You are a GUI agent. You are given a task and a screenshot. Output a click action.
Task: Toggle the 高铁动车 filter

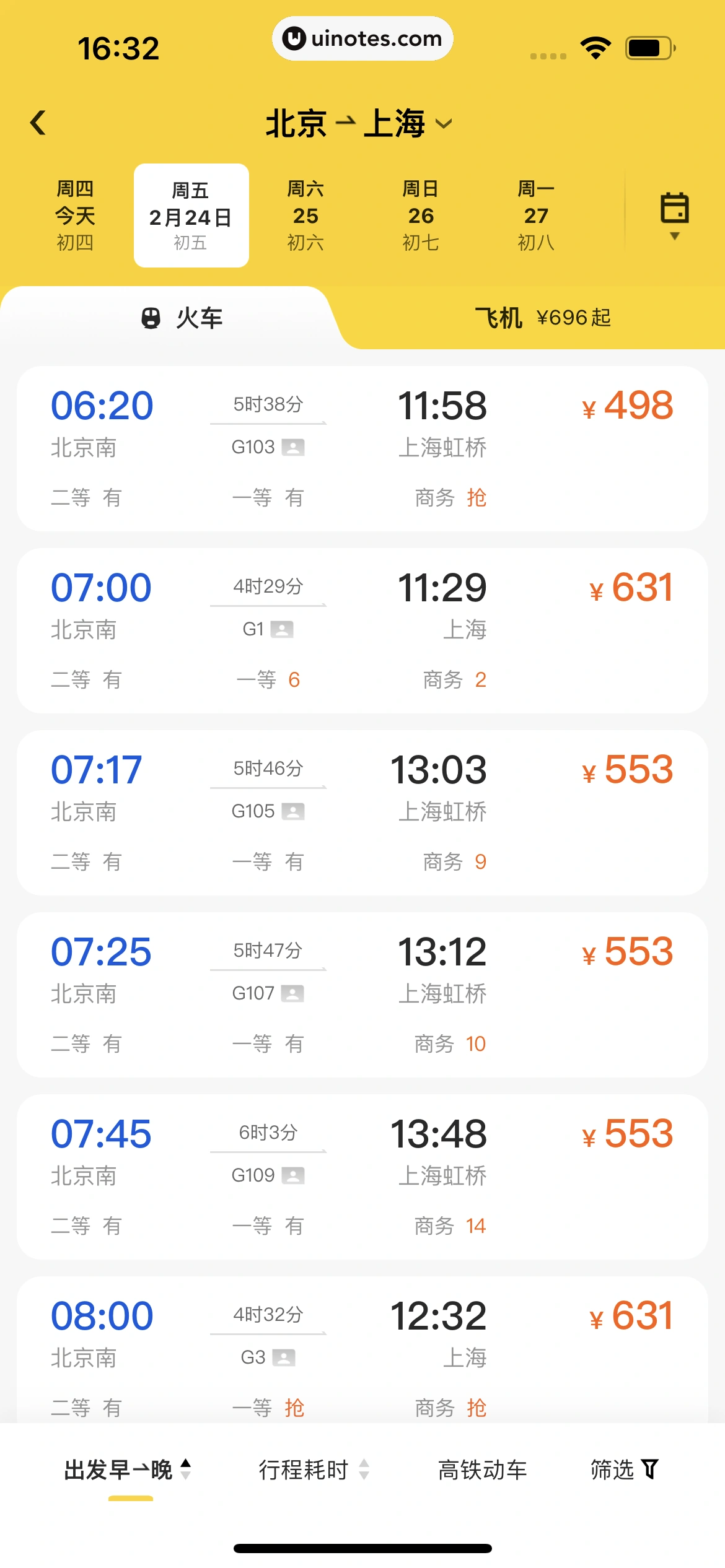pos(482,1469)
